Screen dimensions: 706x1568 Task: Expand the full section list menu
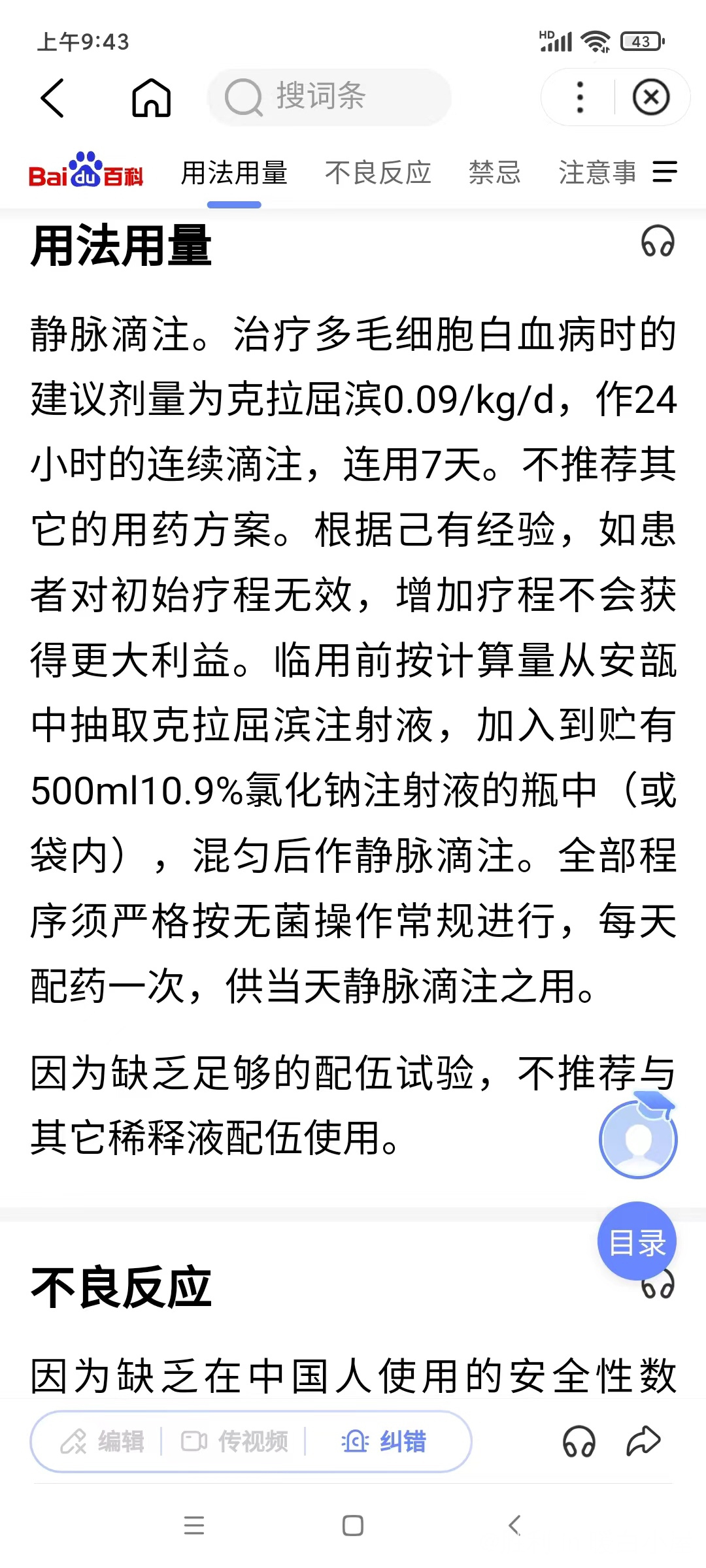coord(665,172)
